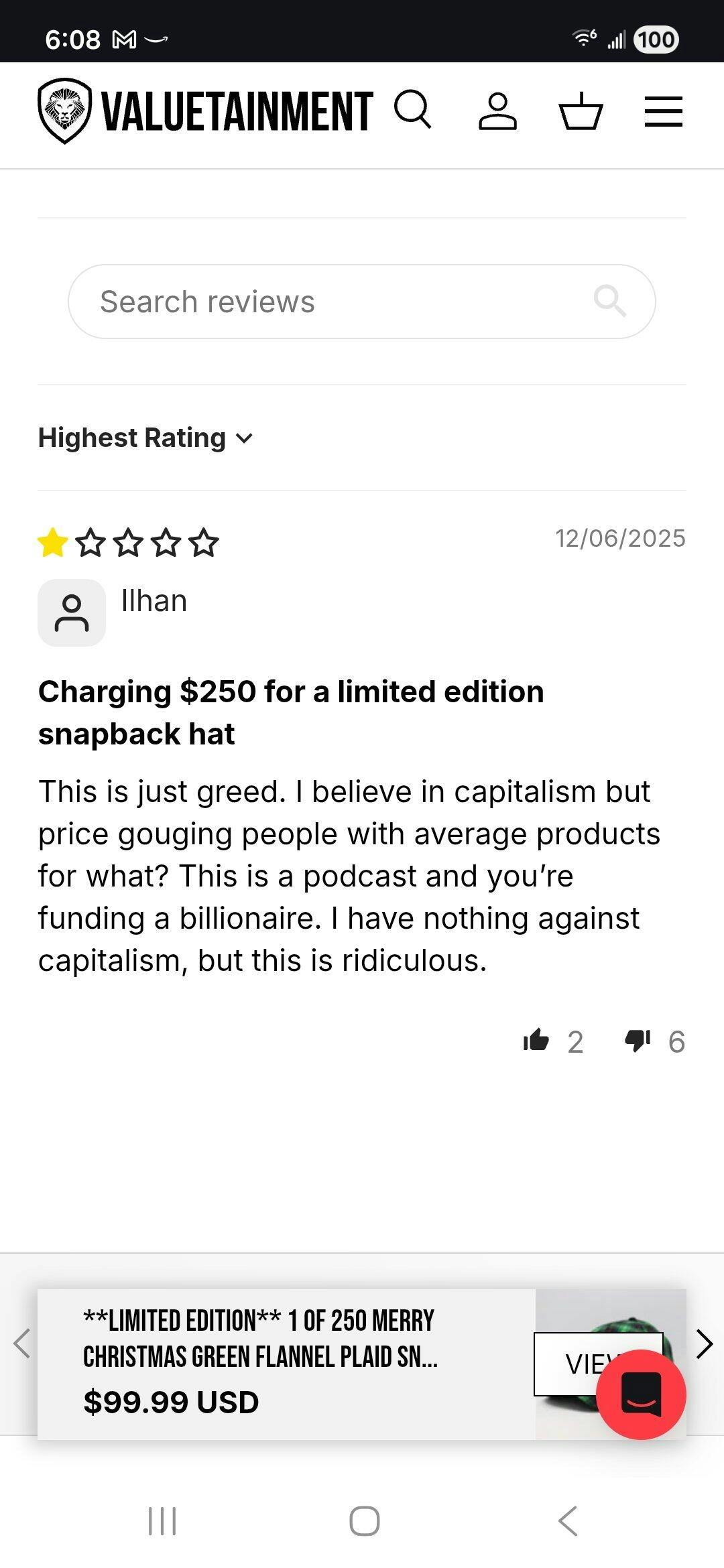Give Ilhan's review a thumbs up
Viewport: 724px width, 1568px height.
tap(536, 1041)
